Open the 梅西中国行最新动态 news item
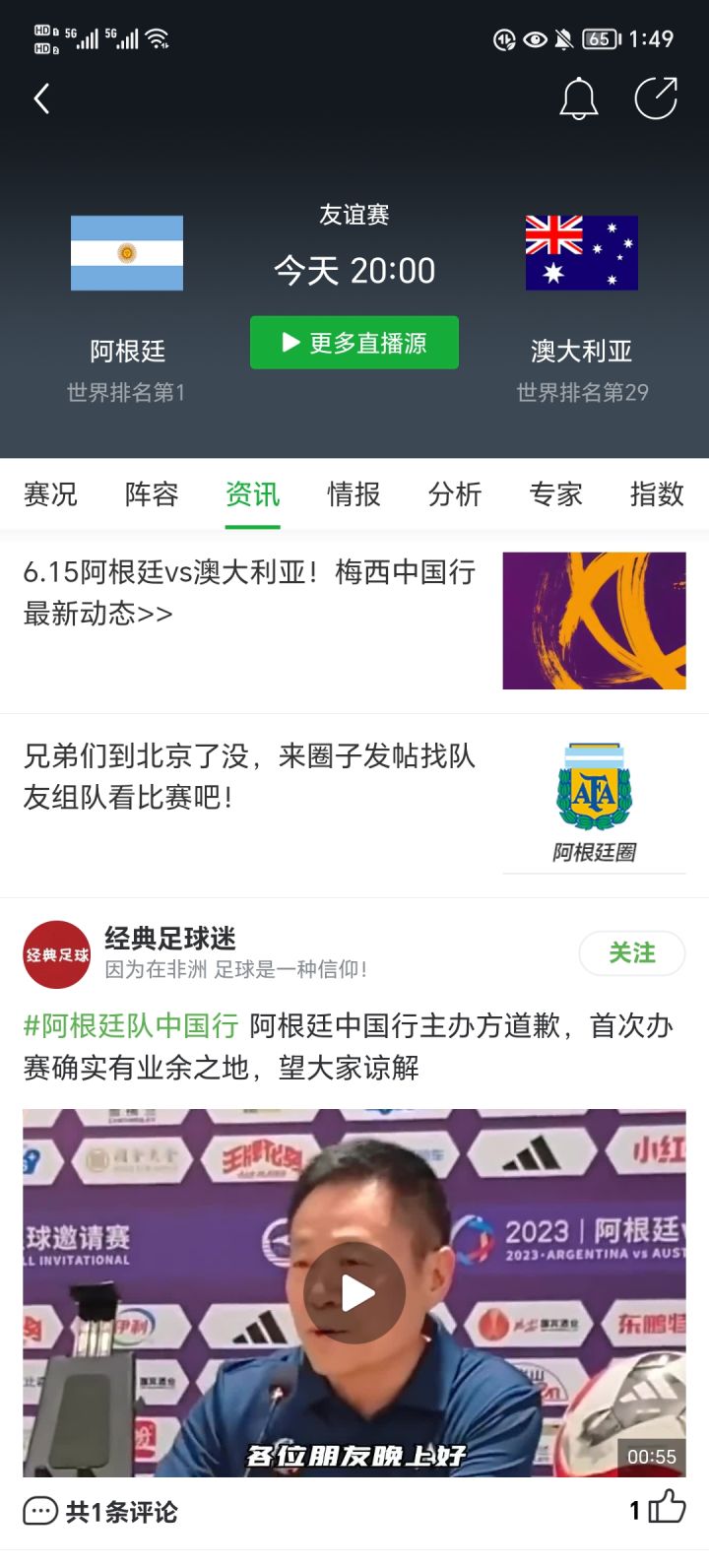Screen dimensions: 709x1568 354,621
